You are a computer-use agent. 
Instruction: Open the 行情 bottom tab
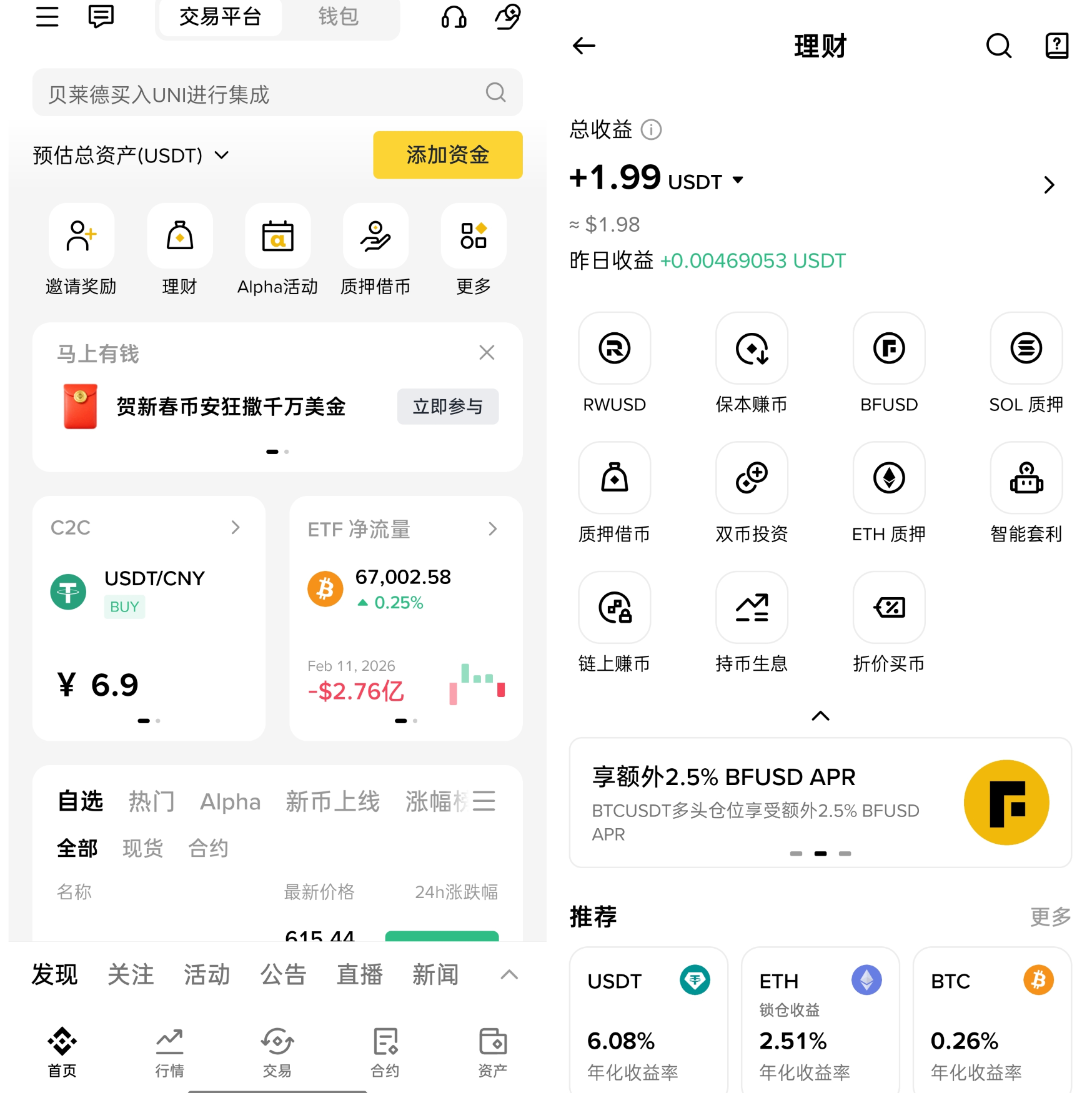pyautogui.click(x=169, y=1053)
